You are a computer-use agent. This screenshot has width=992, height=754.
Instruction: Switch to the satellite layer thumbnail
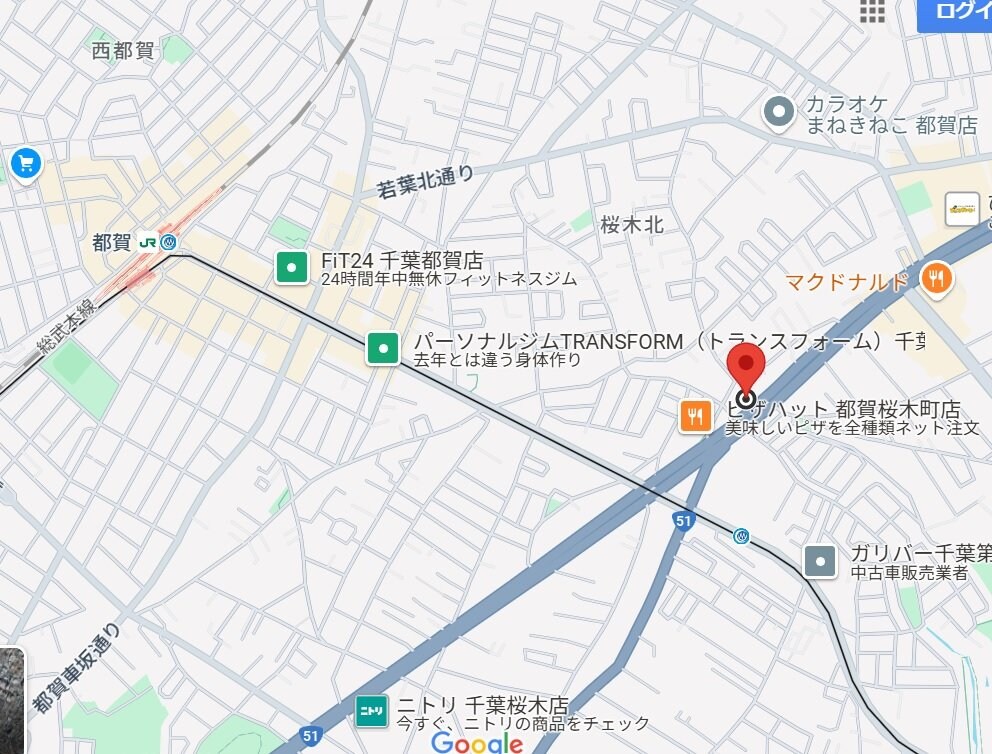11,700
